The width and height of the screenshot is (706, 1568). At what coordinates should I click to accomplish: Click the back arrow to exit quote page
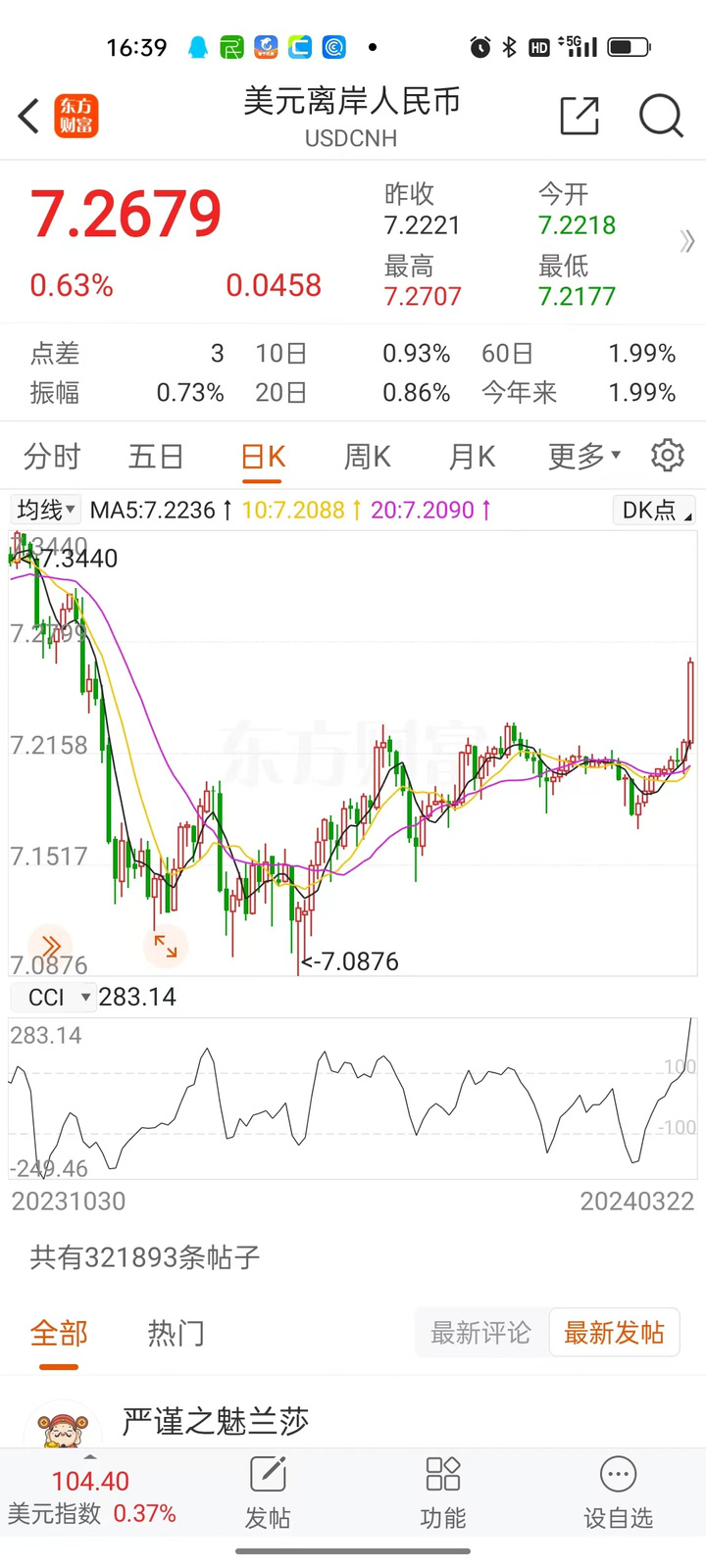point(26,116)
